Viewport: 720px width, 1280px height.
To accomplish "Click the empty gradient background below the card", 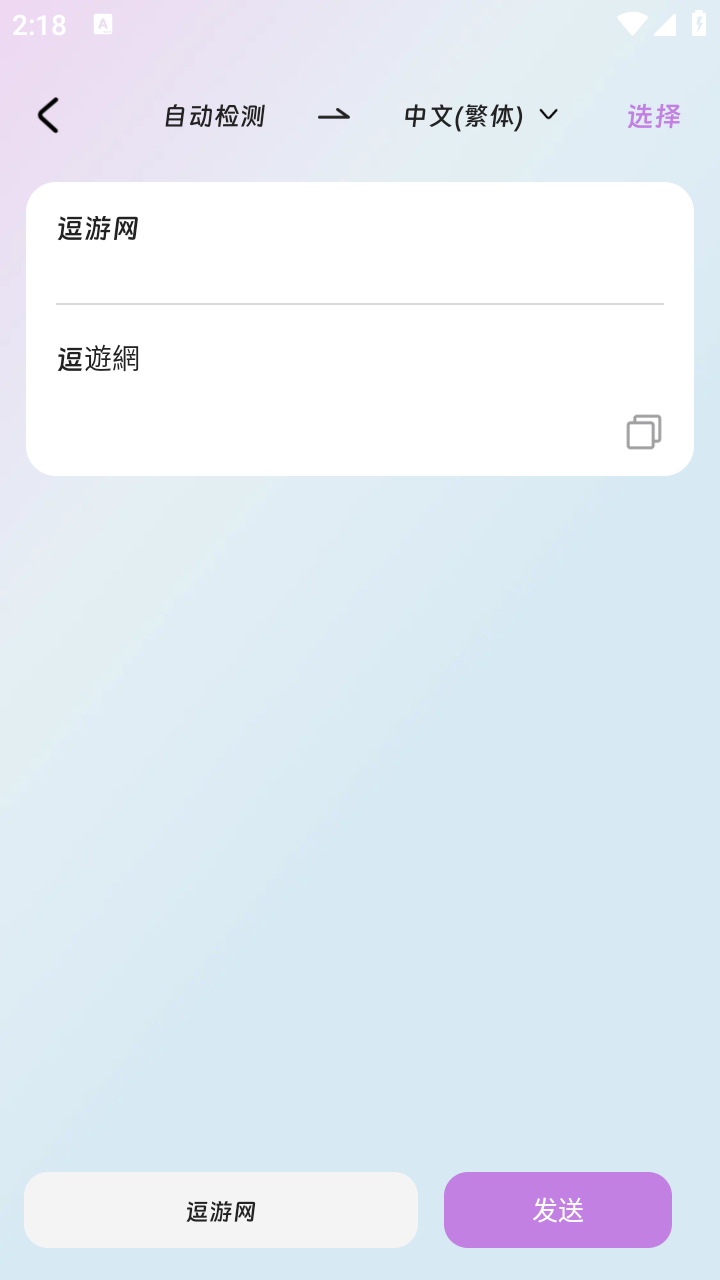I will coord(360,800).
